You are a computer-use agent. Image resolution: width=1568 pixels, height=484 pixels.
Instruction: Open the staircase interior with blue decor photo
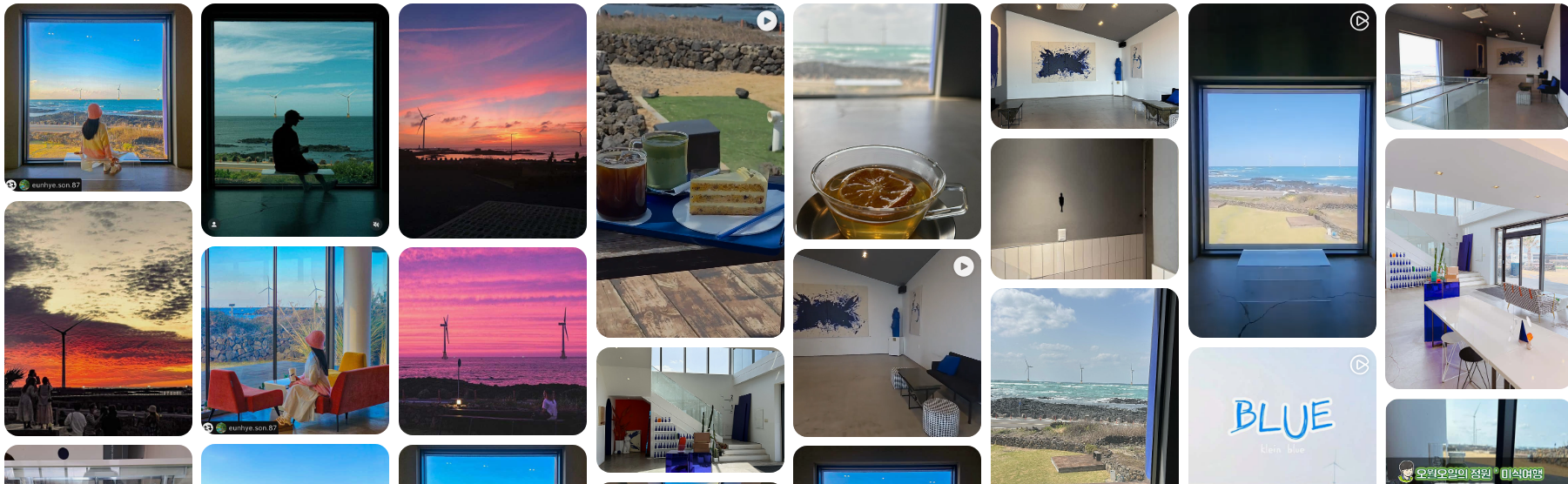(690, 409)
